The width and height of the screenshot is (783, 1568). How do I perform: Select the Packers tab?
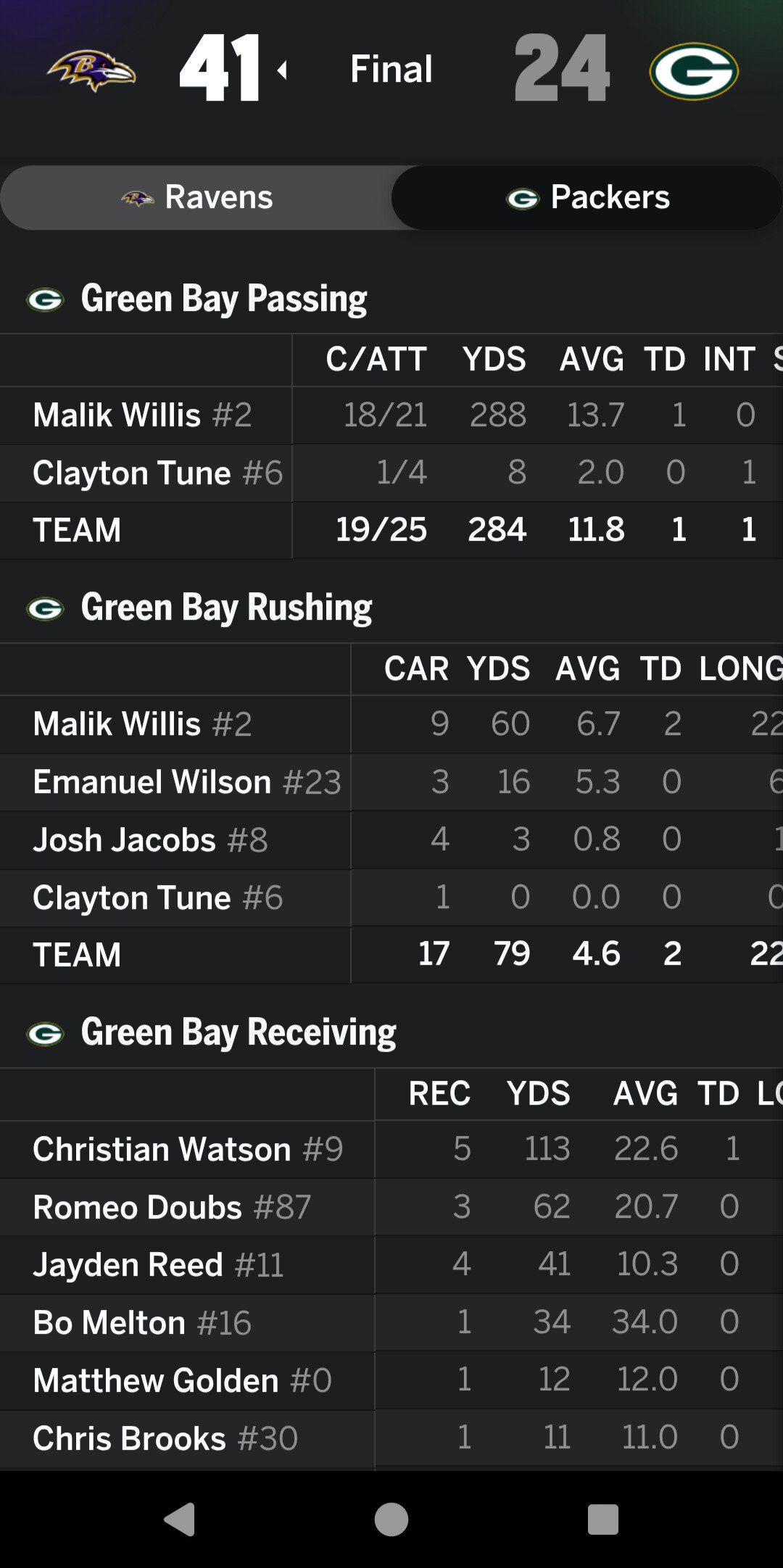[x=587, y=198]
